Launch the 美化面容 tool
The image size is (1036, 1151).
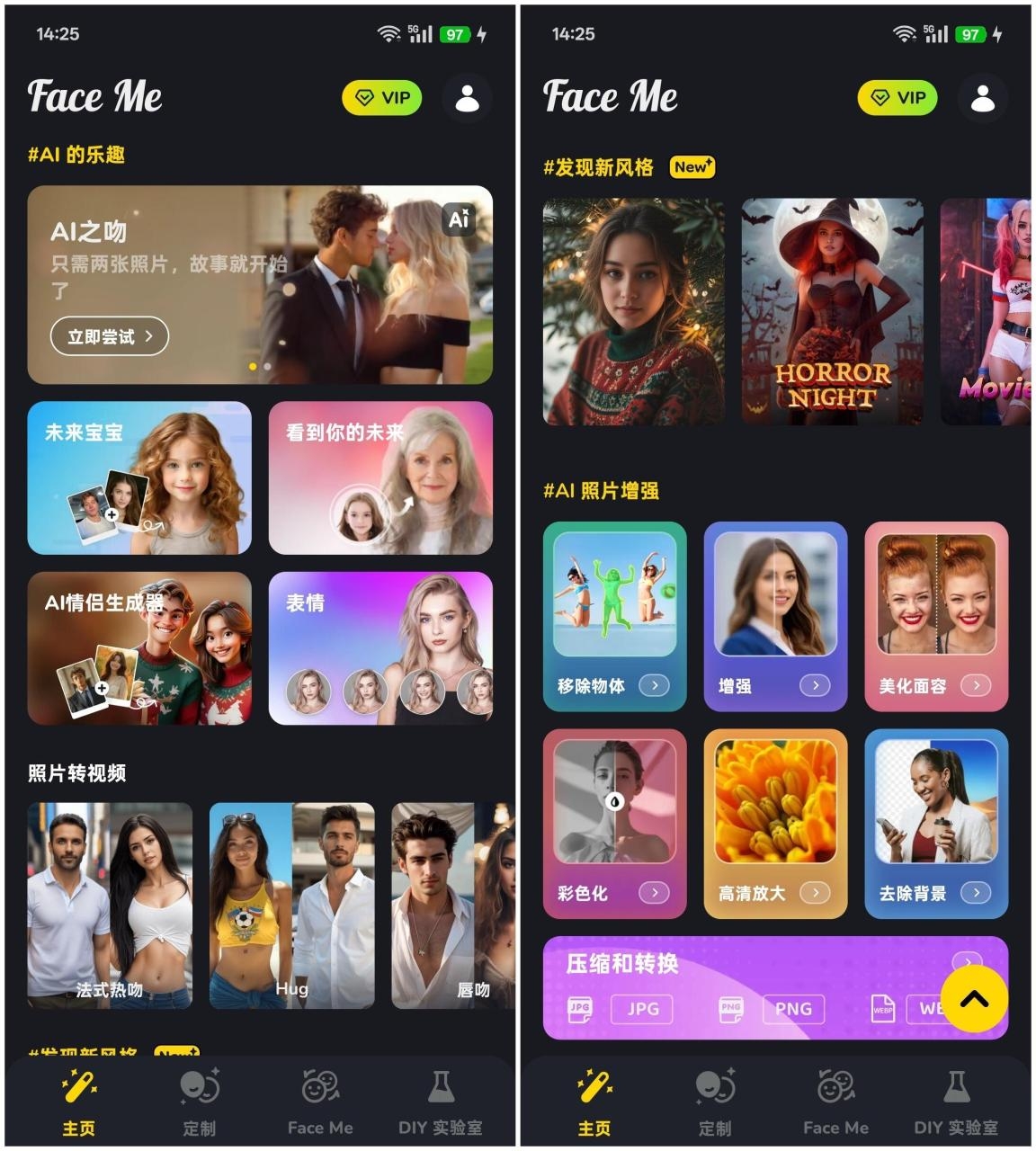[x=936, y=616]
